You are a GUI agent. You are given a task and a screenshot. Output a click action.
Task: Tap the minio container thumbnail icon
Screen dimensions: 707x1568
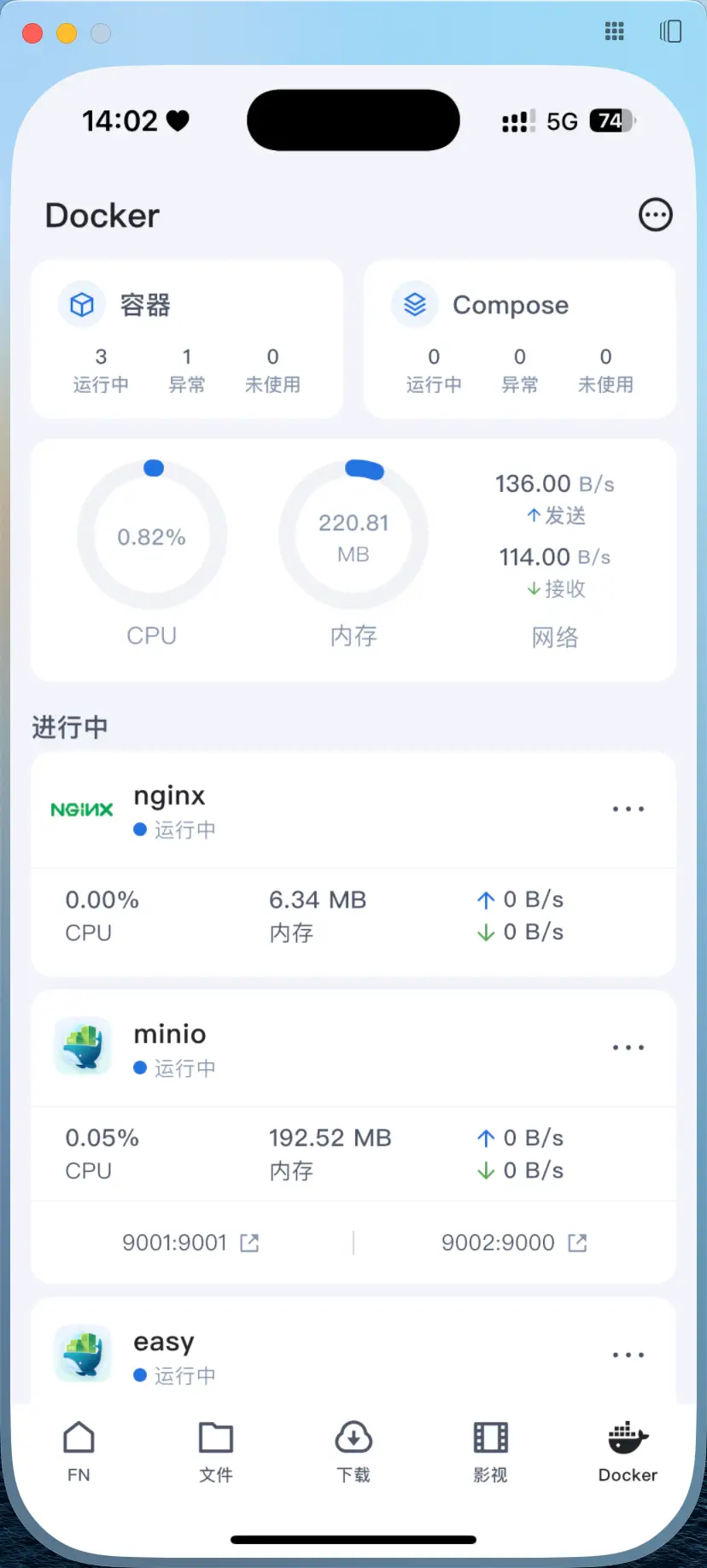point(81,1046)
